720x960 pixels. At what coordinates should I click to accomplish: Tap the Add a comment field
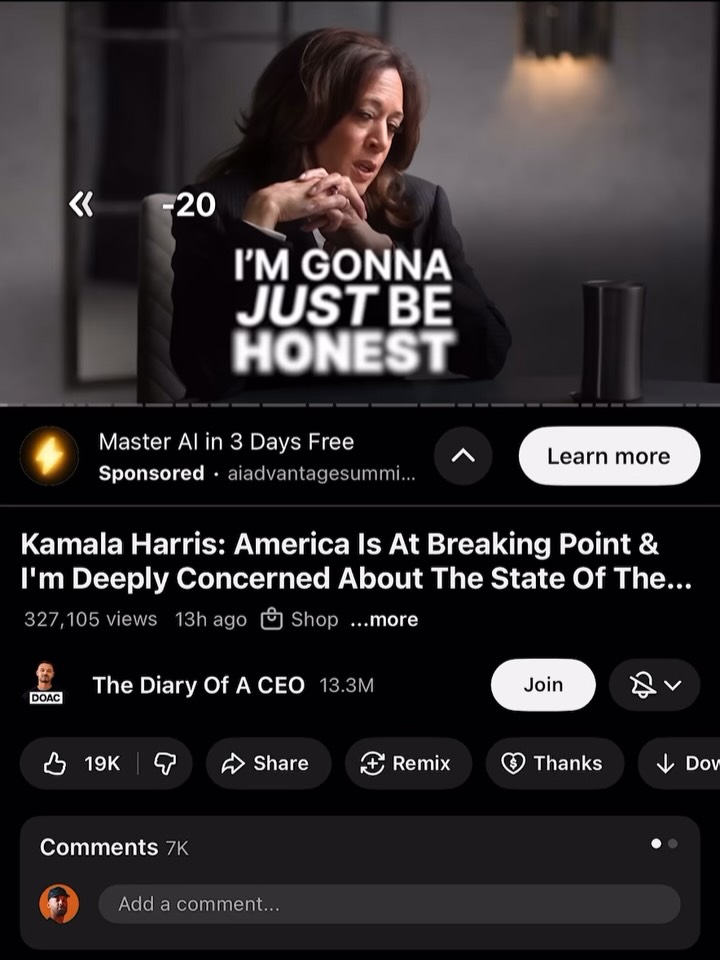click(x=388, y=904)
